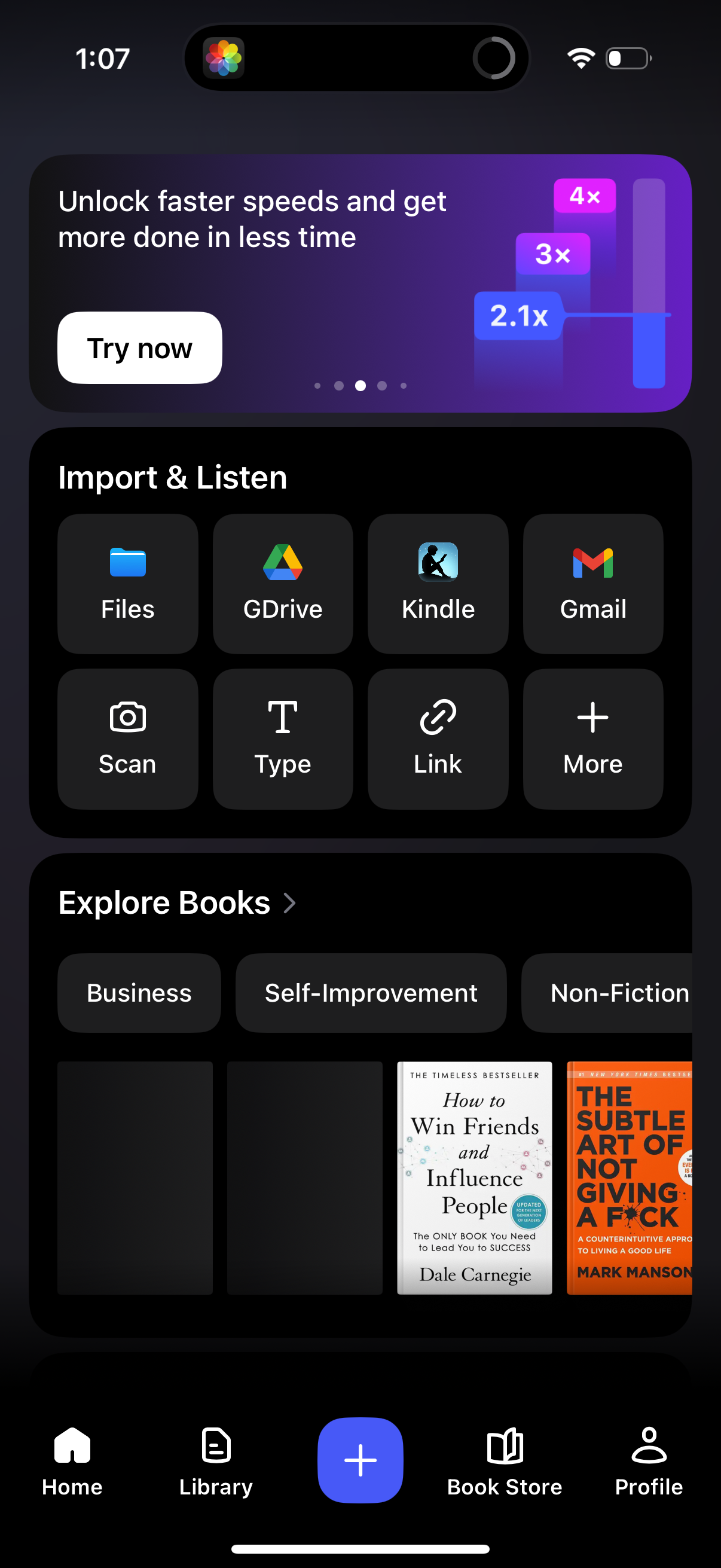The image size is (721, 1568).
Task: Open the Gmail import option
Action: tap(592, 583)
